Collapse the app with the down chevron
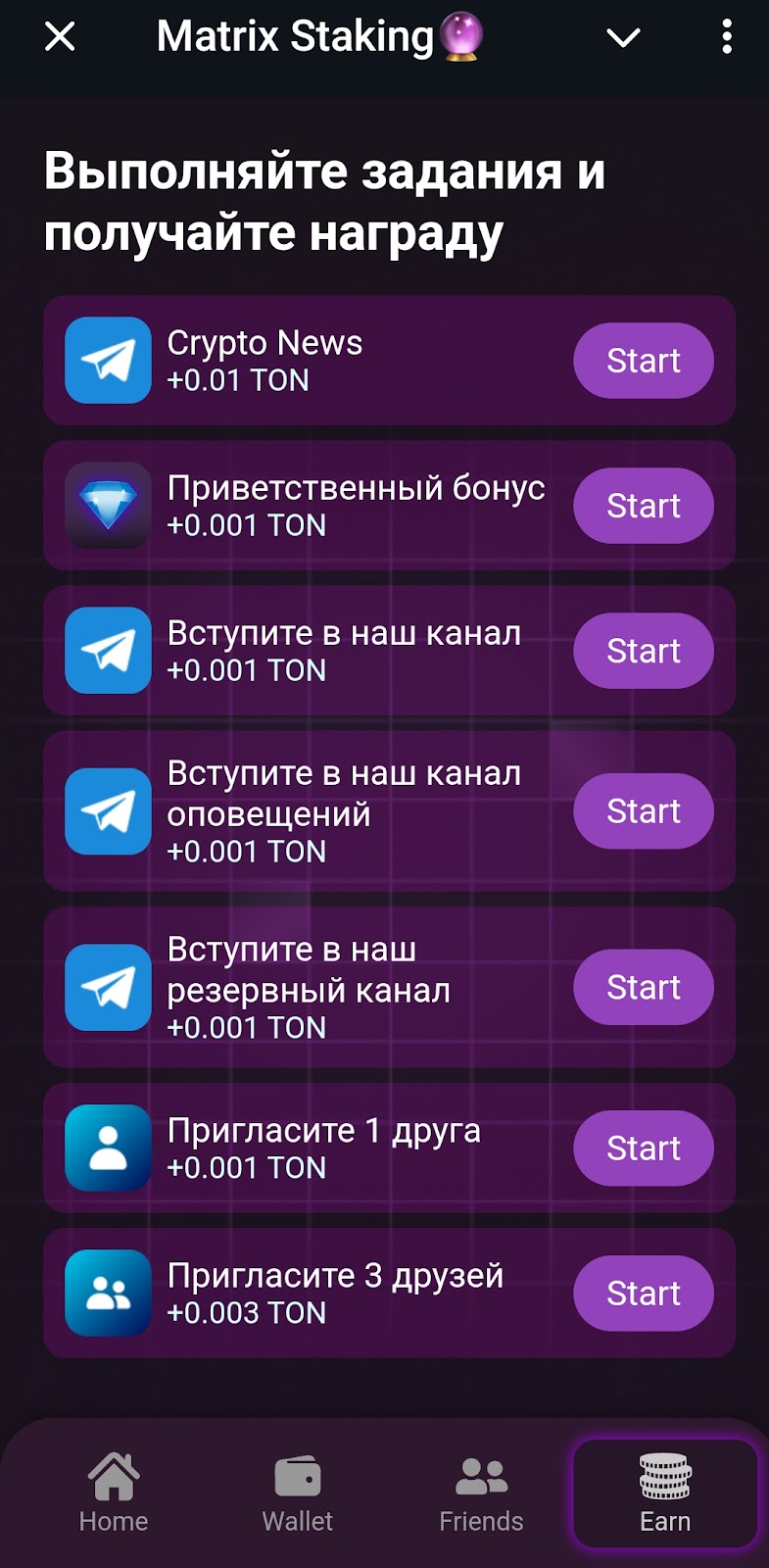 [623, 37]
